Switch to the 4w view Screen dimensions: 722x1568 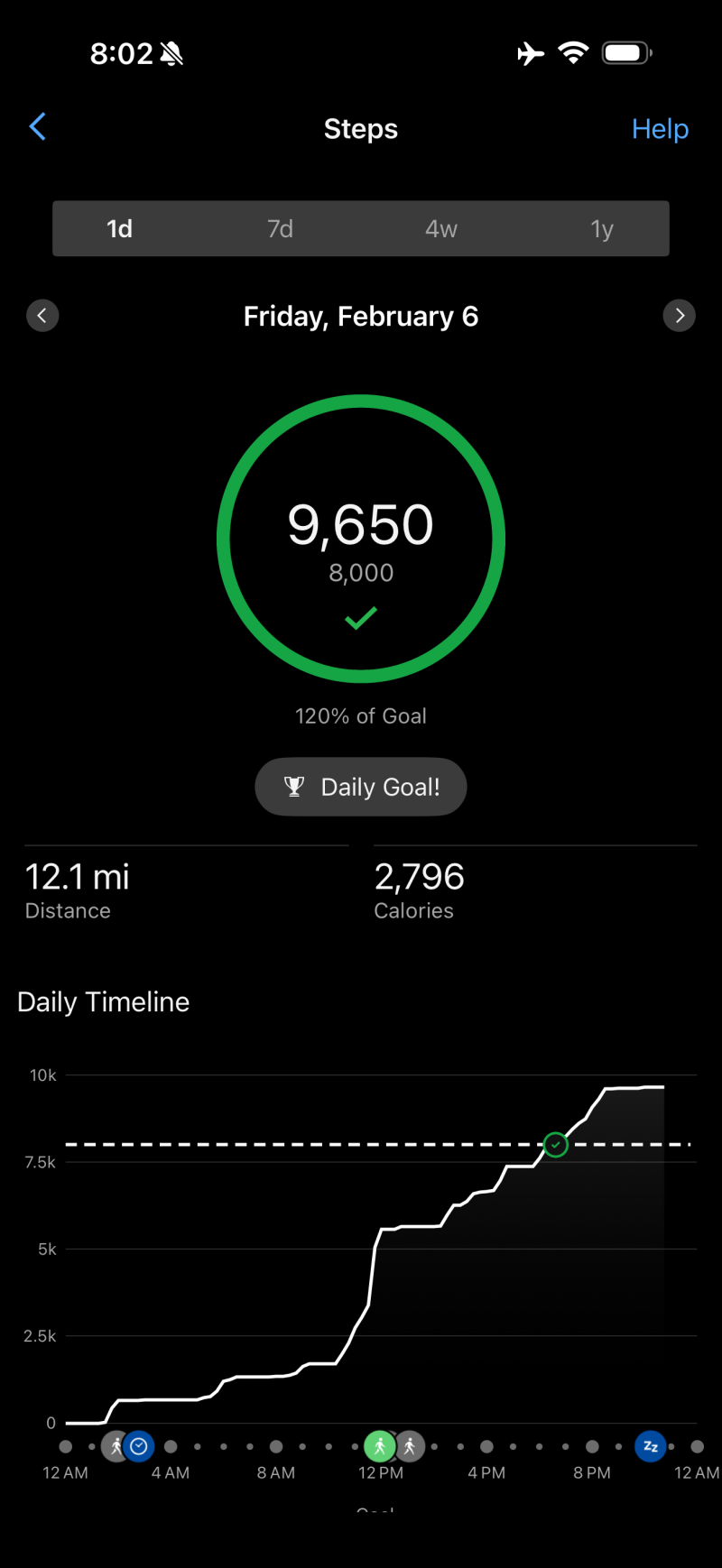point(441,229)
